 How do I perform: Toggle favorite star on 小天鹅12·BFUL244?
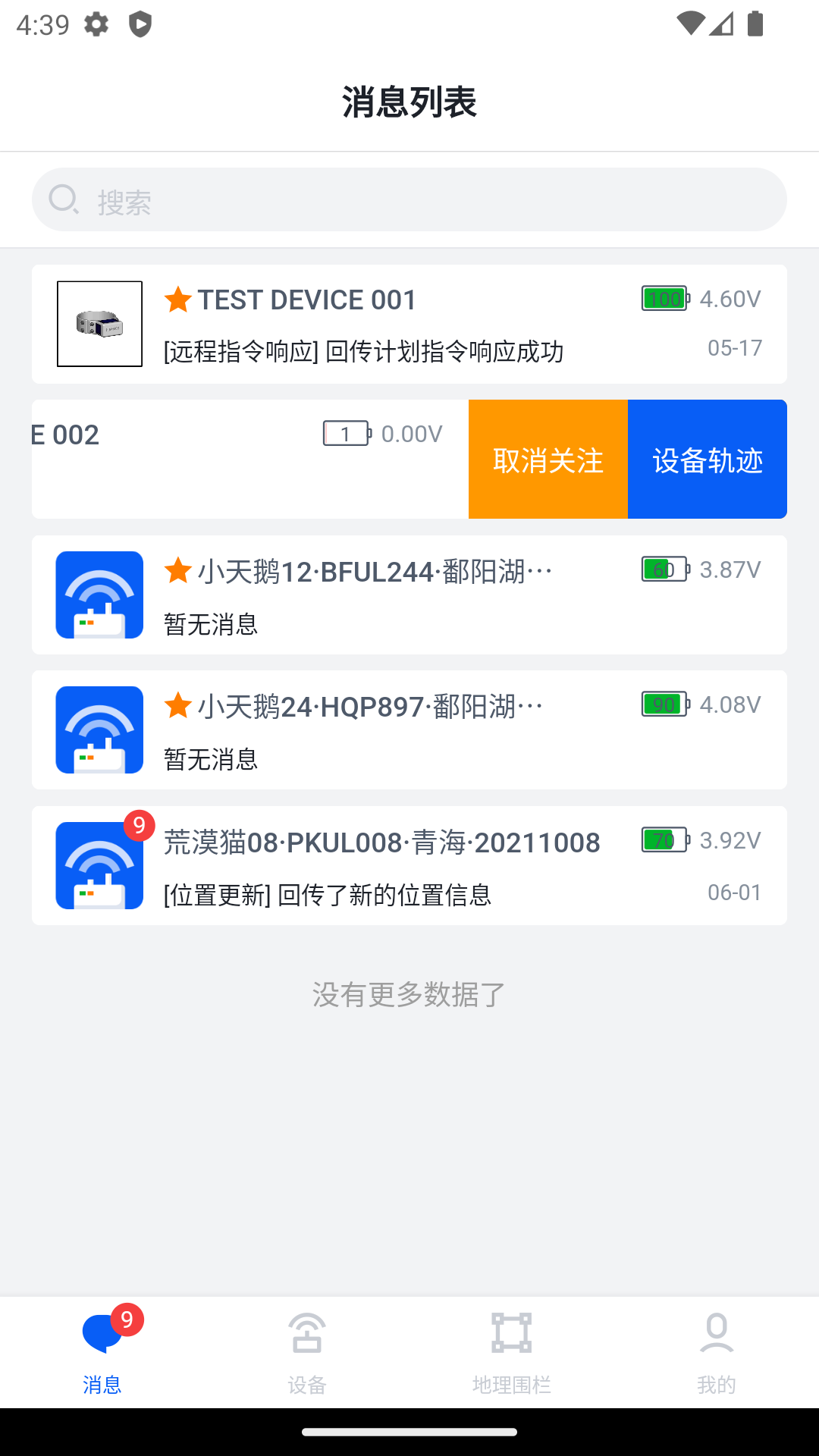[x=177, y=570]
